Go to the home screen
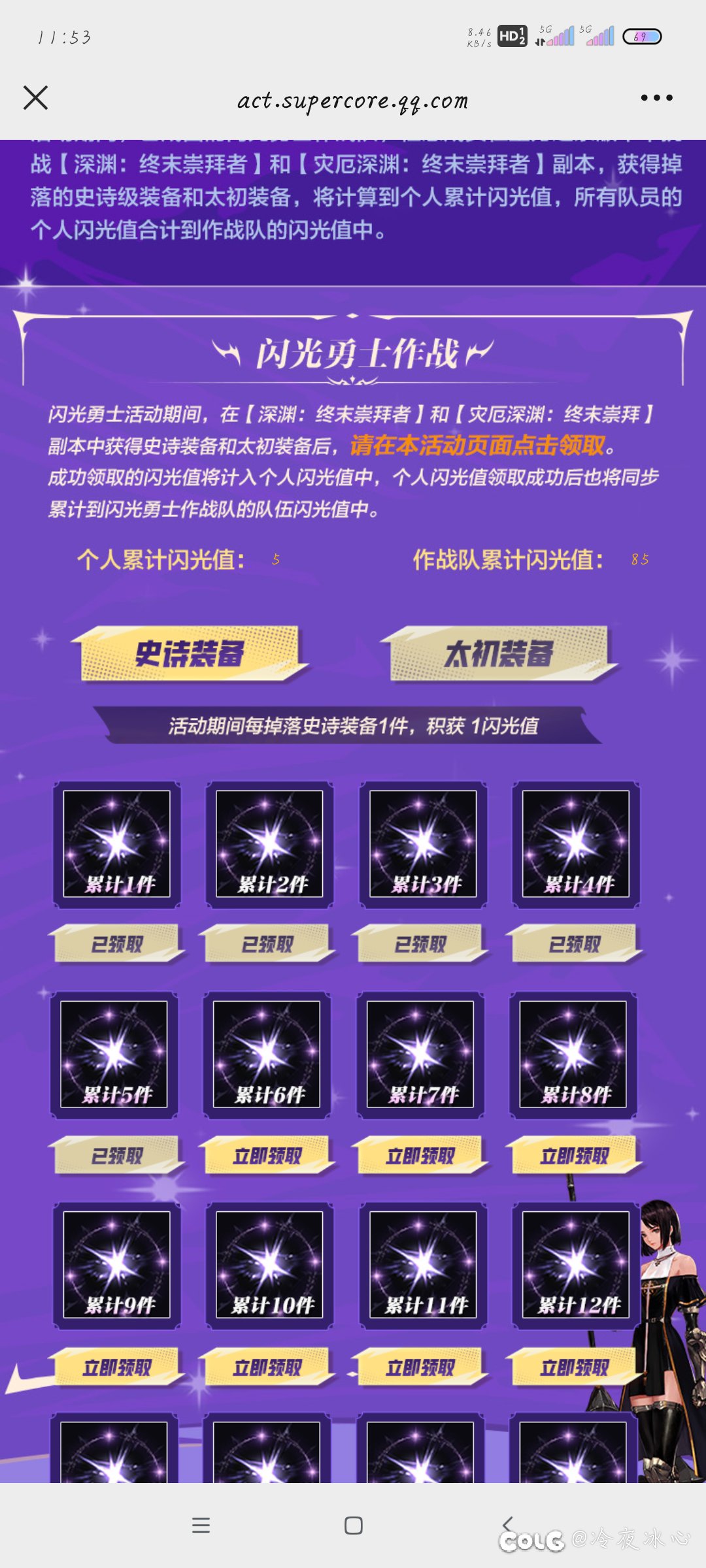The width and height of the screenshot is (706, 1568). click(353, 1525)
